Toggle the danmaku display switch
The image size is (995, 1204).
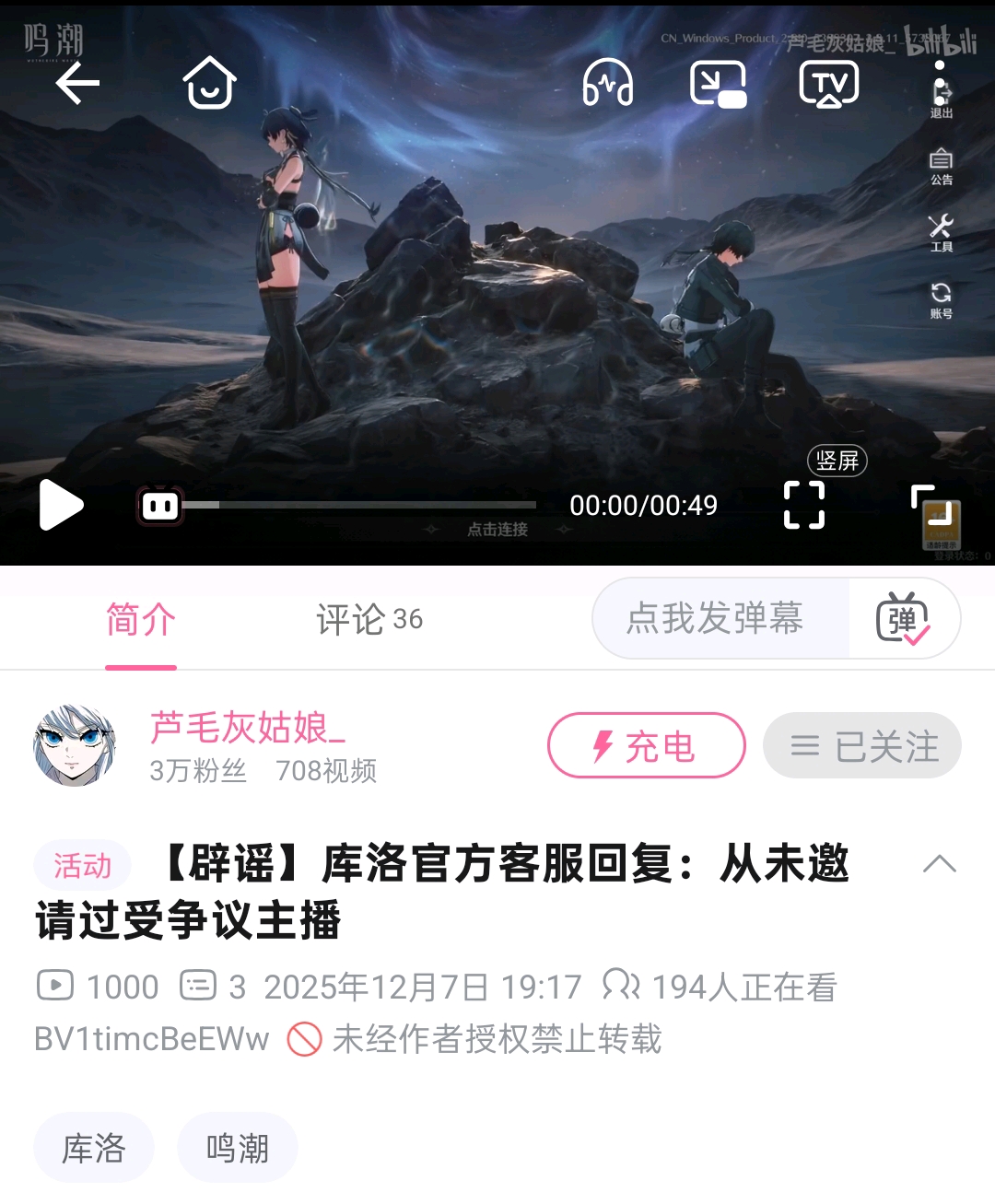point(903,618)
